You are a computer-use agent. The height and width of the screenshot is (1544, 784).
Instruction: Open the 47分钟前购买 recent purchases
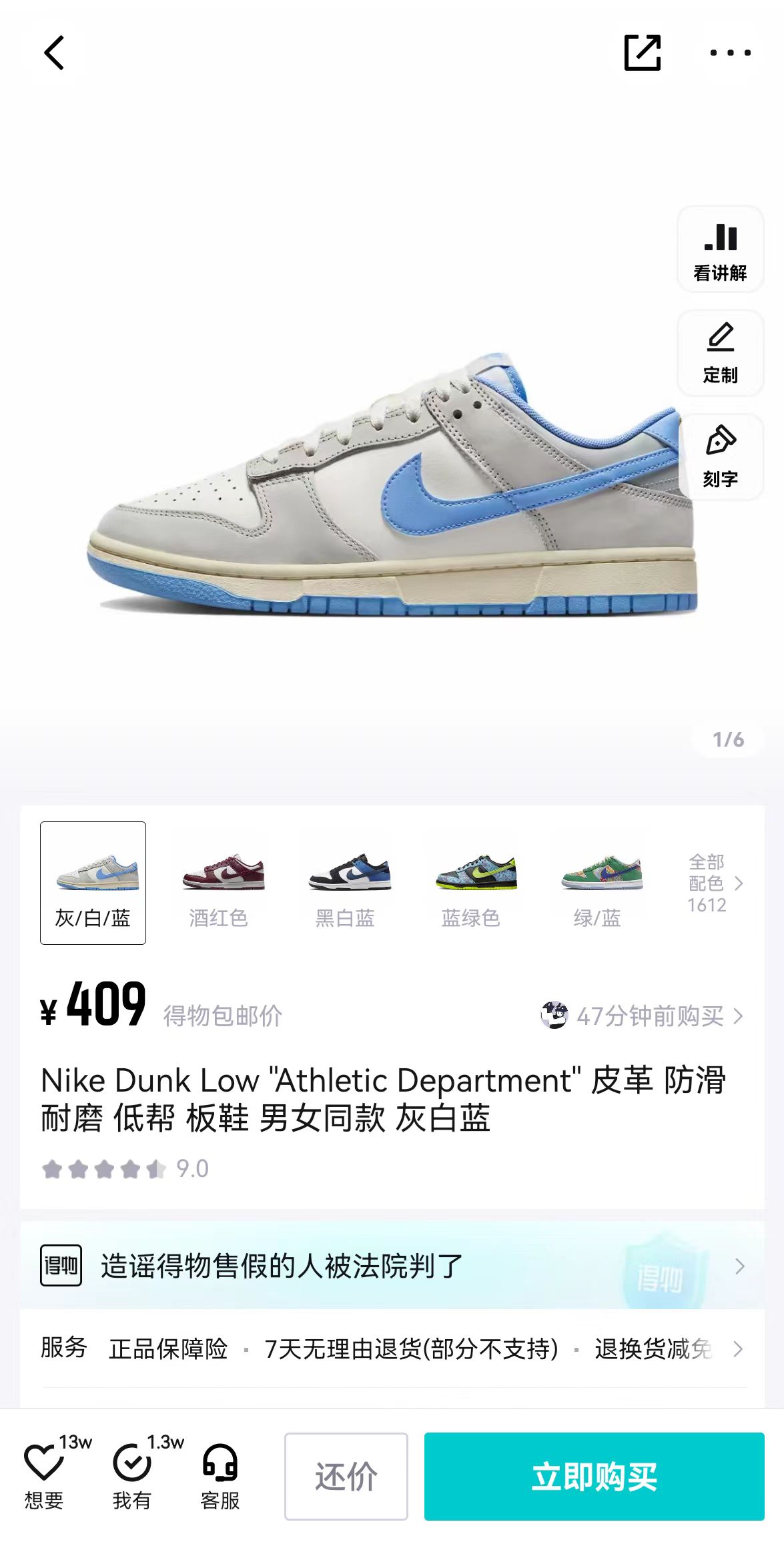pos(642,1016)
